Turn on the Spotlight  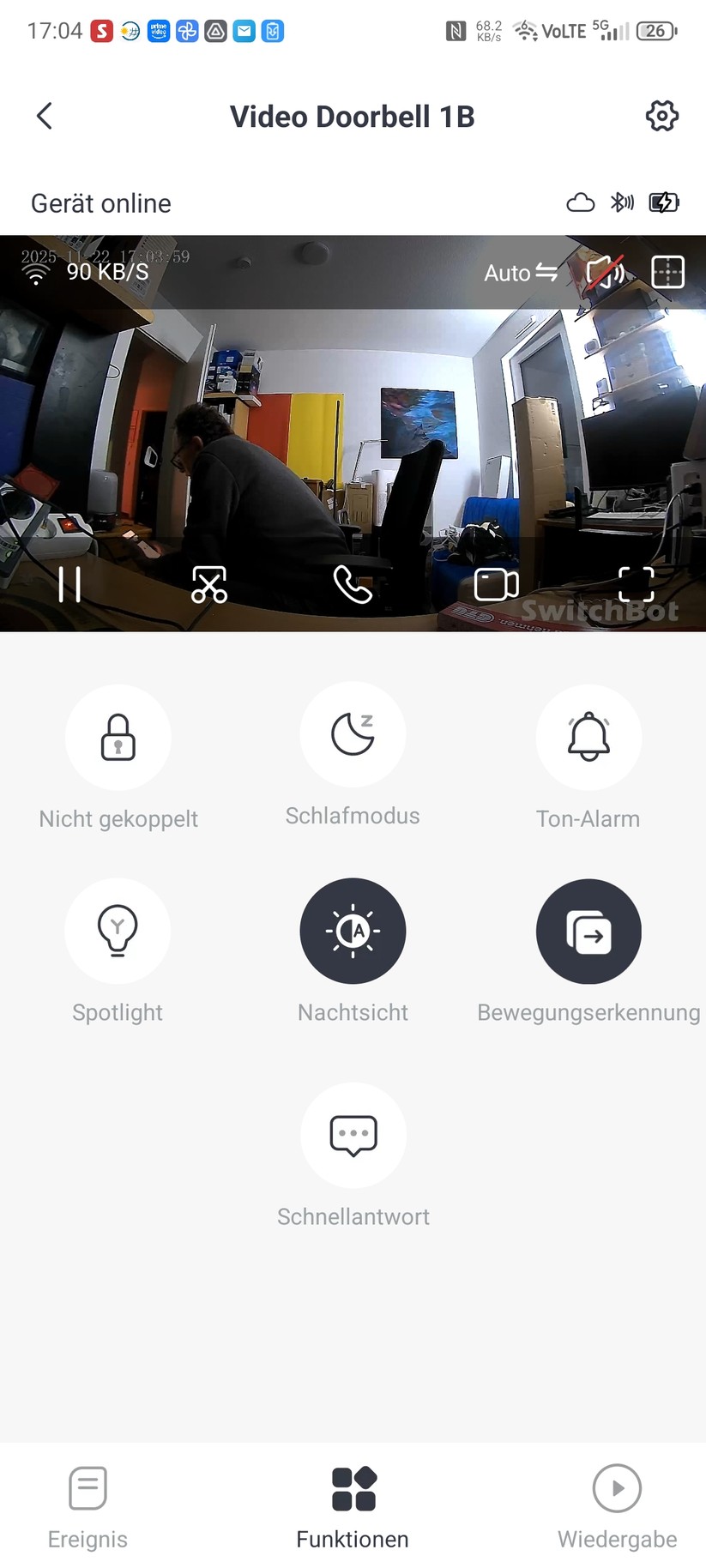point(118,932)
